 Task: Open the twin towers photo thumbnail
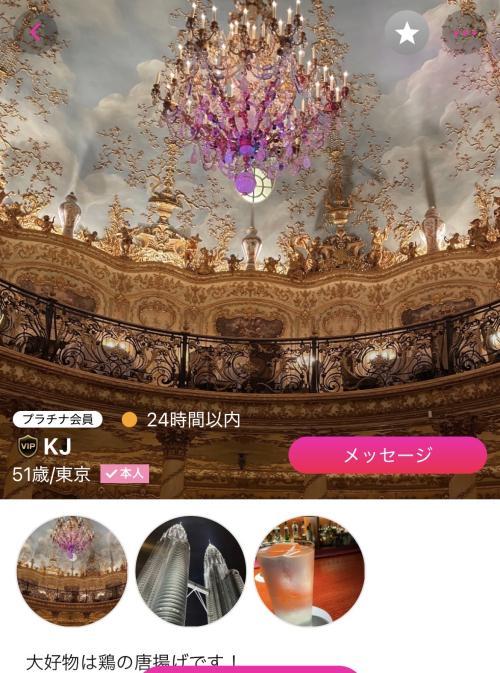(x=191, y=571)
